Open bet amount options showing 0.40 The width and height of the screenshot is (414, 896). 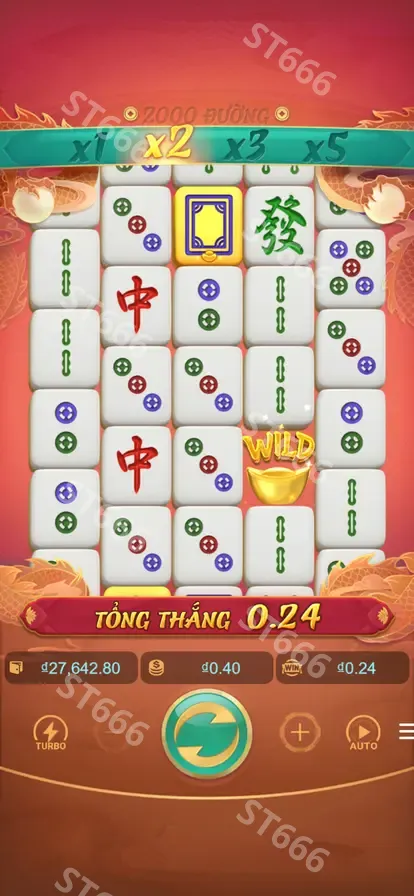[206, 668]
